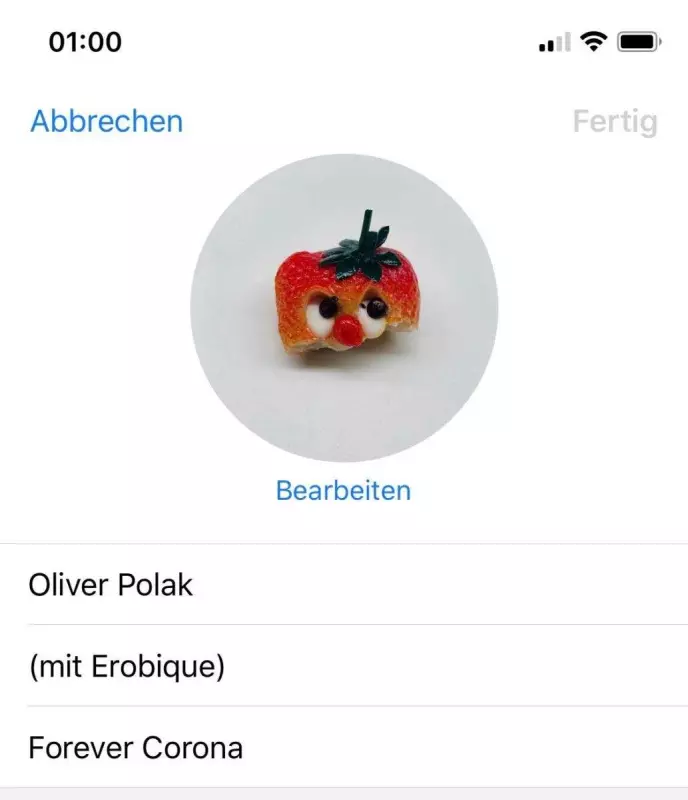Tap Fertig to finish editing
This screenshot has width=688, height=800.
pyautogui.click(x=614, y=122)
